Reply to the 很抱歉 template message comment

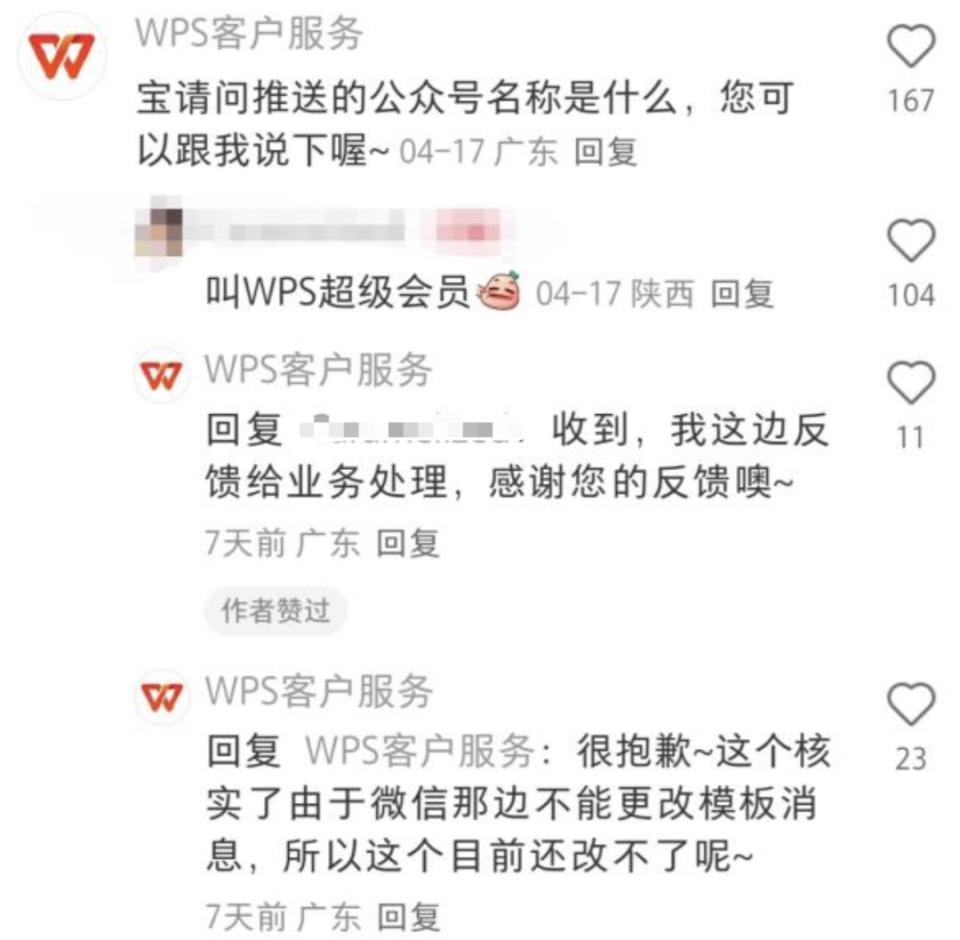pos(407,914)
